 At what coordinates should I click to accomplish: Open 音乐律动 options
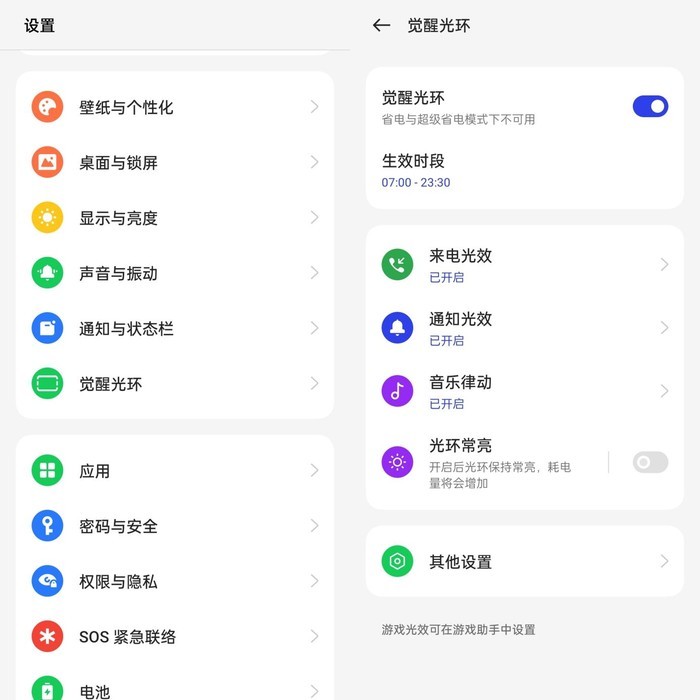coord(524,391)
